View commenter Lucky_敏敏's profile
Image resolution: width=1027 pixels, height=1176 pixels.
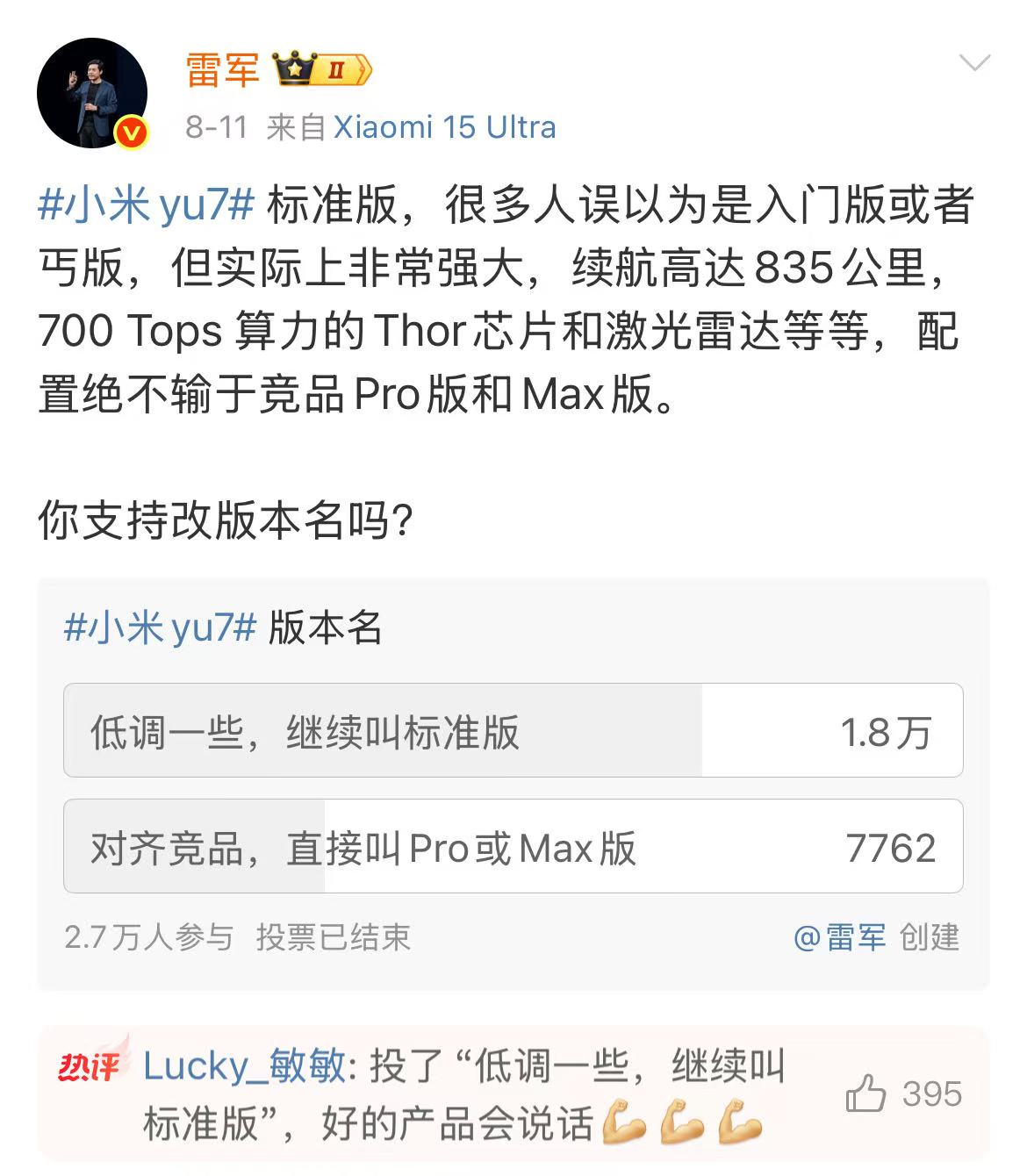coord(244,1067)
